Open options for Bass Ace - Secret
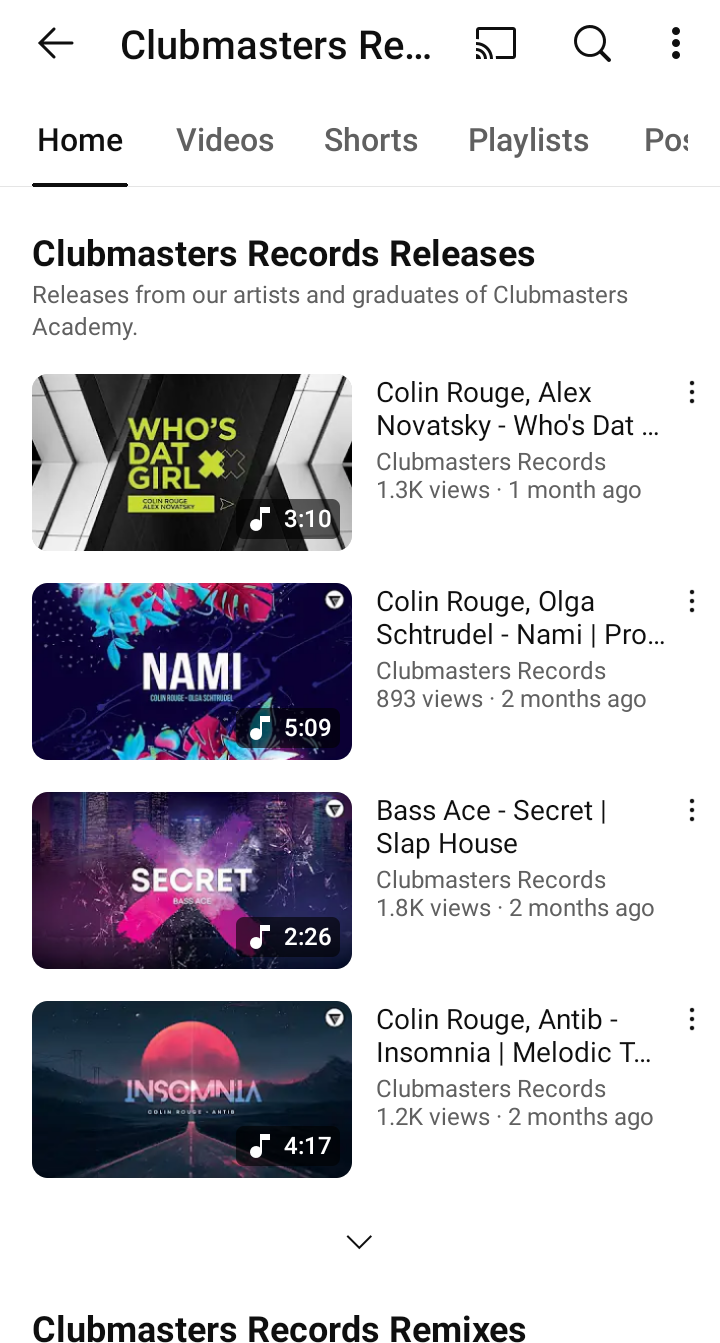Viewport: 720px width, 1343px height. click(x=691, y=811)
